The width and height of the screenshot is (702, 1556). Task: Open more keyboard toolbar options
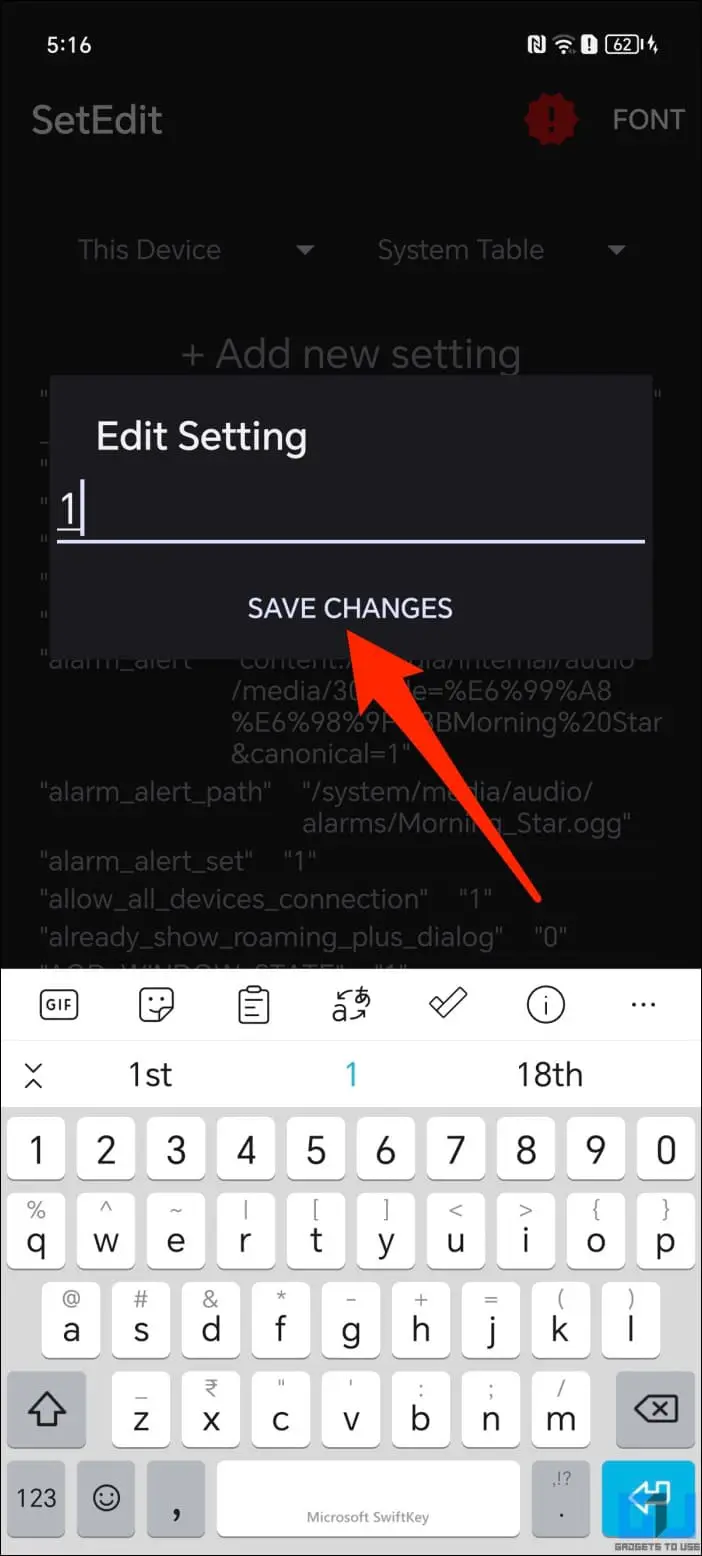[643, 1005]
